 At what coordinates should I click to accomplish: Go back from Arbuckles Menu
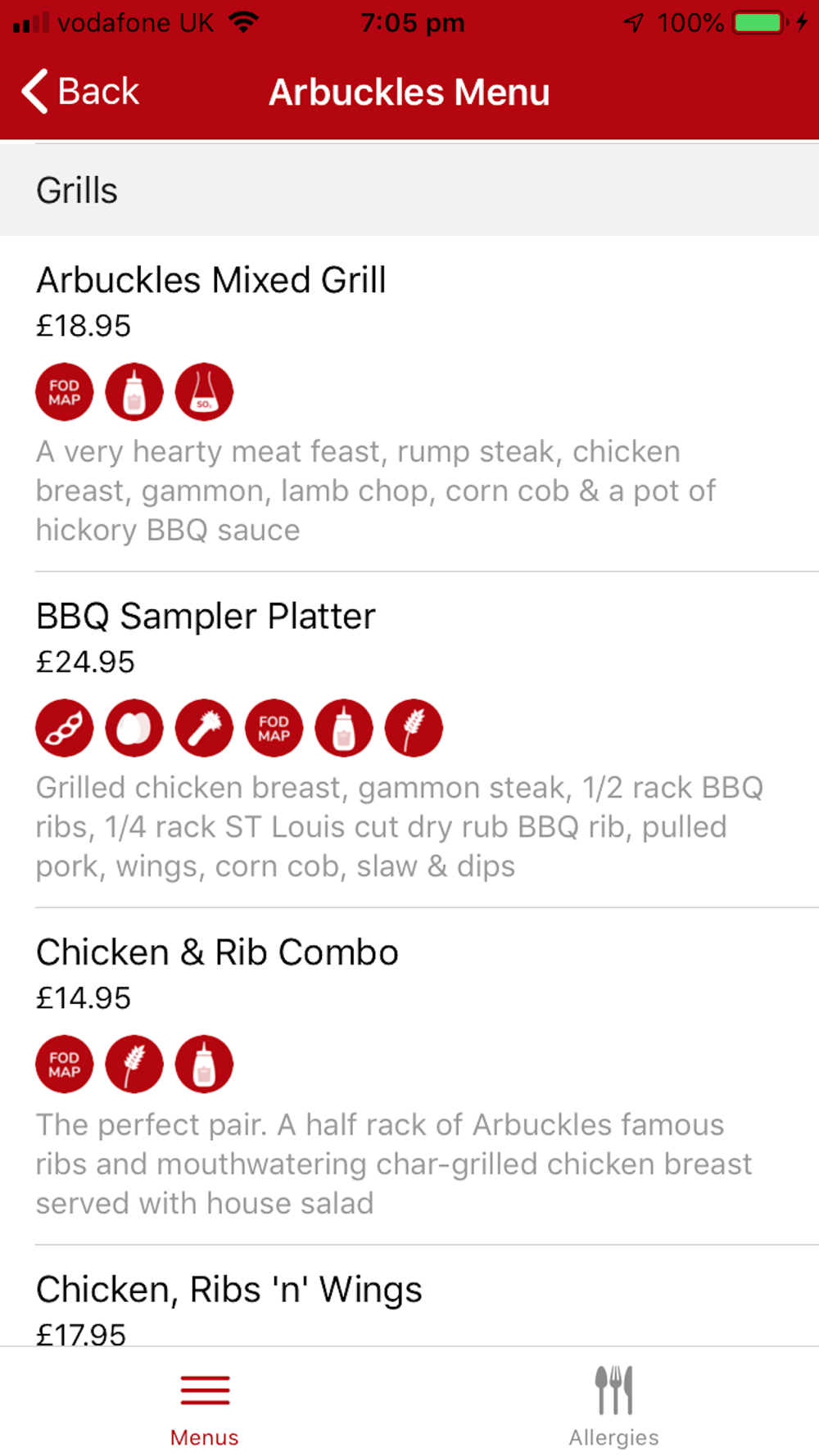[x=80, y=91]
